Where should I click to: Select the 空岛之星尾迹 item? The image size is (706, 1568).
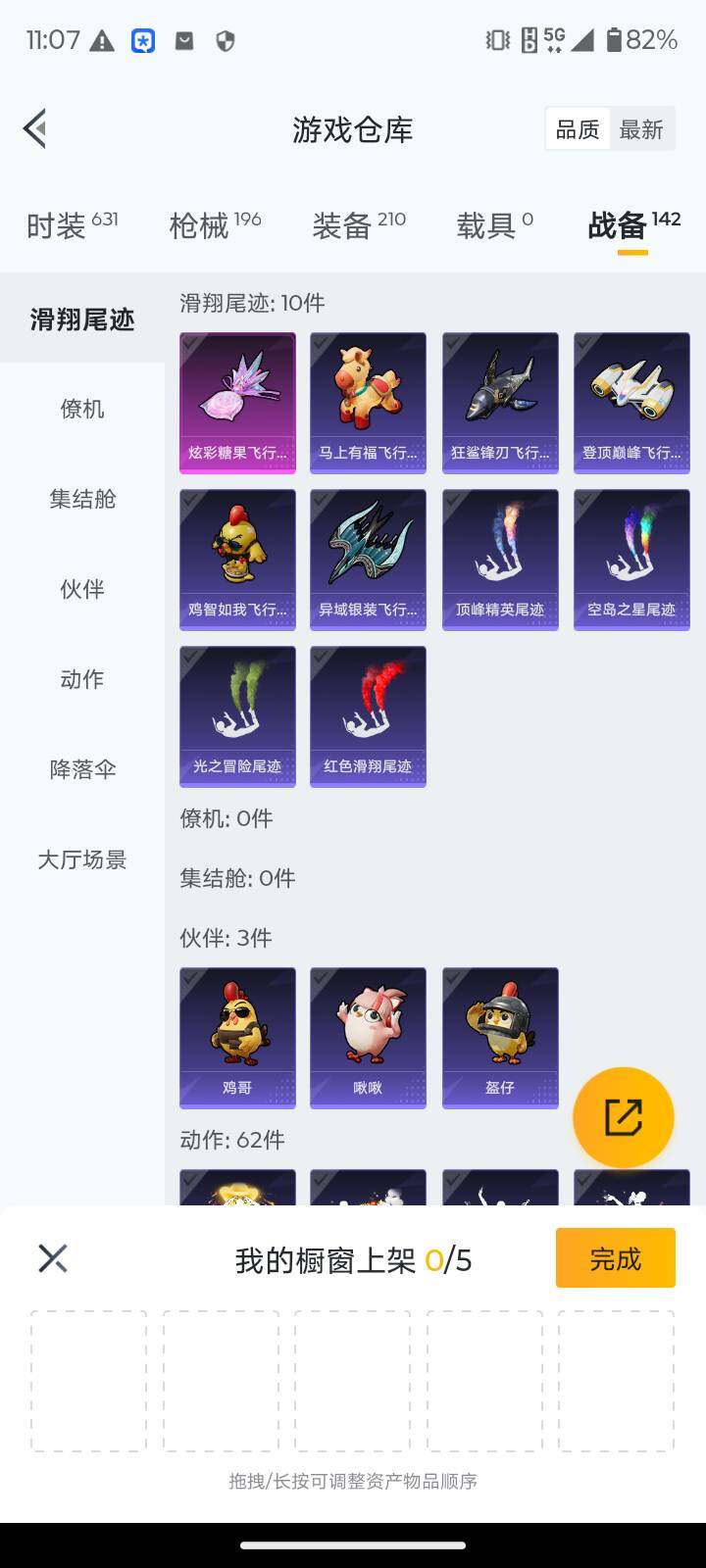click(631, 559)
